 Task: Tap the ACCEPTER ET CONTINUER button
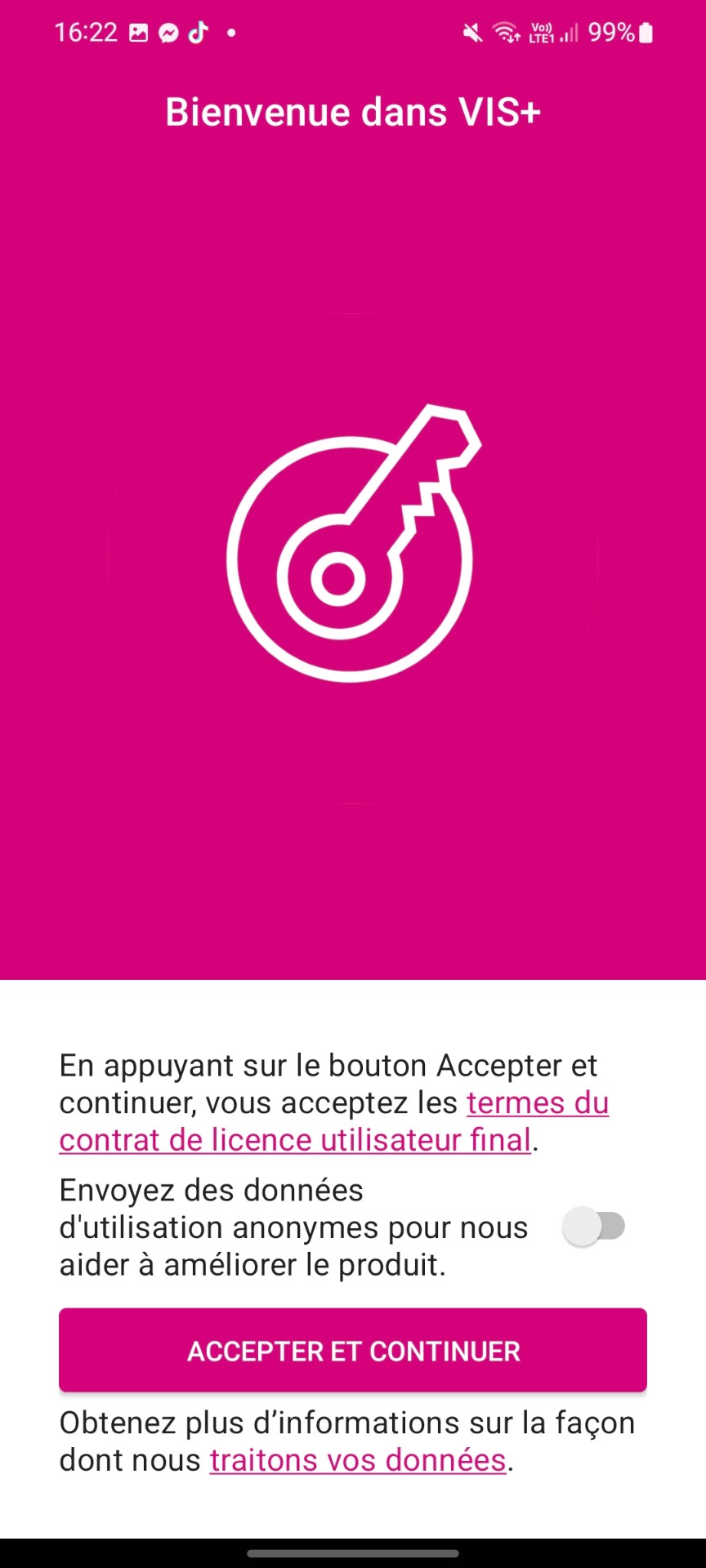click(x=353, y=1350)
